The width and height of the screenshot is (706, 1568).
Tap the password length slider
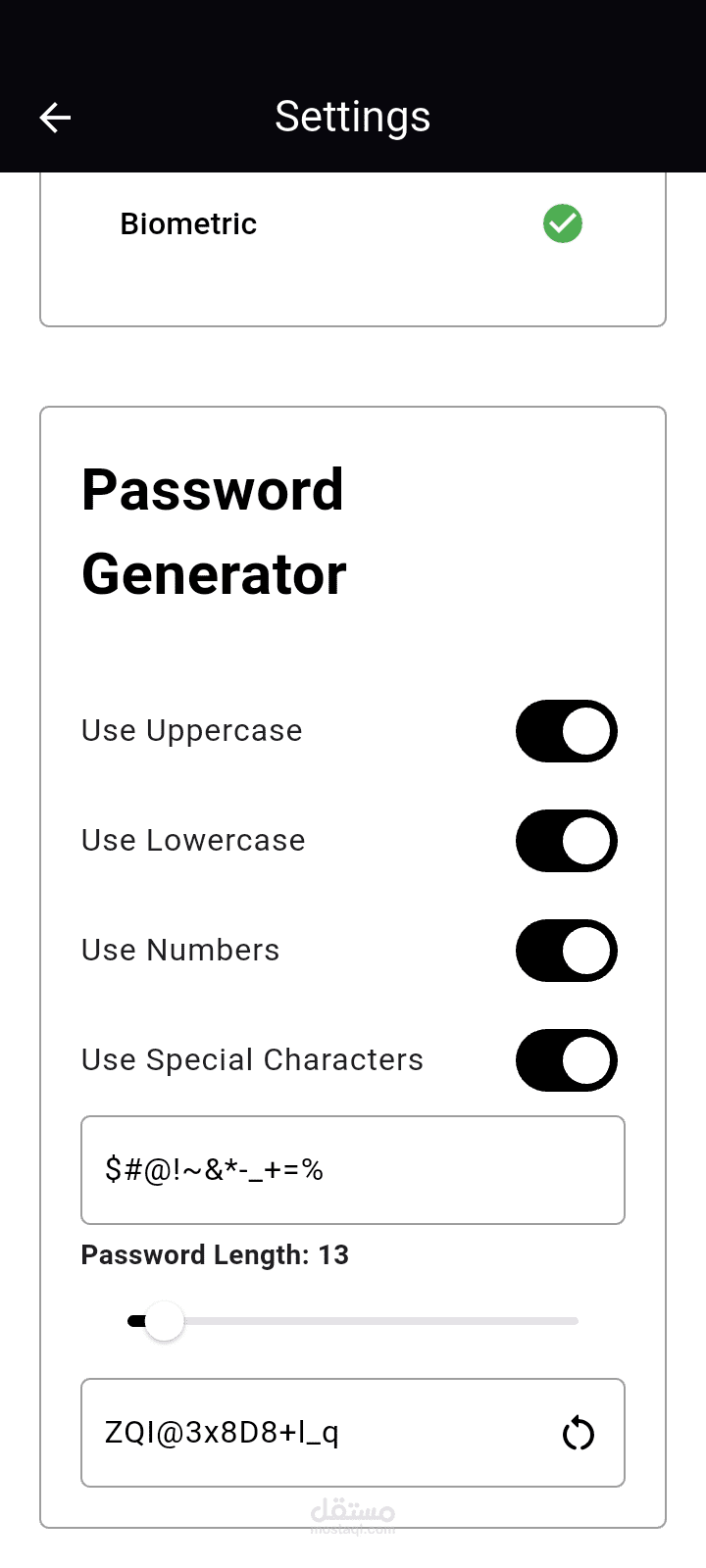coord(353,1321)
